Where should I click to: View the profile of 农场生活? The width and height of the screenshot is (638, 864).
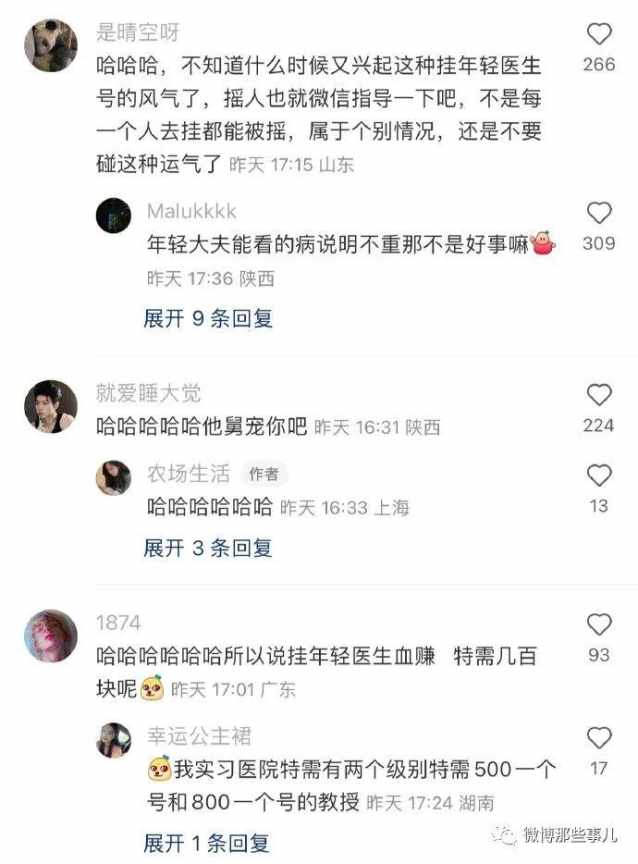point(114,477)
